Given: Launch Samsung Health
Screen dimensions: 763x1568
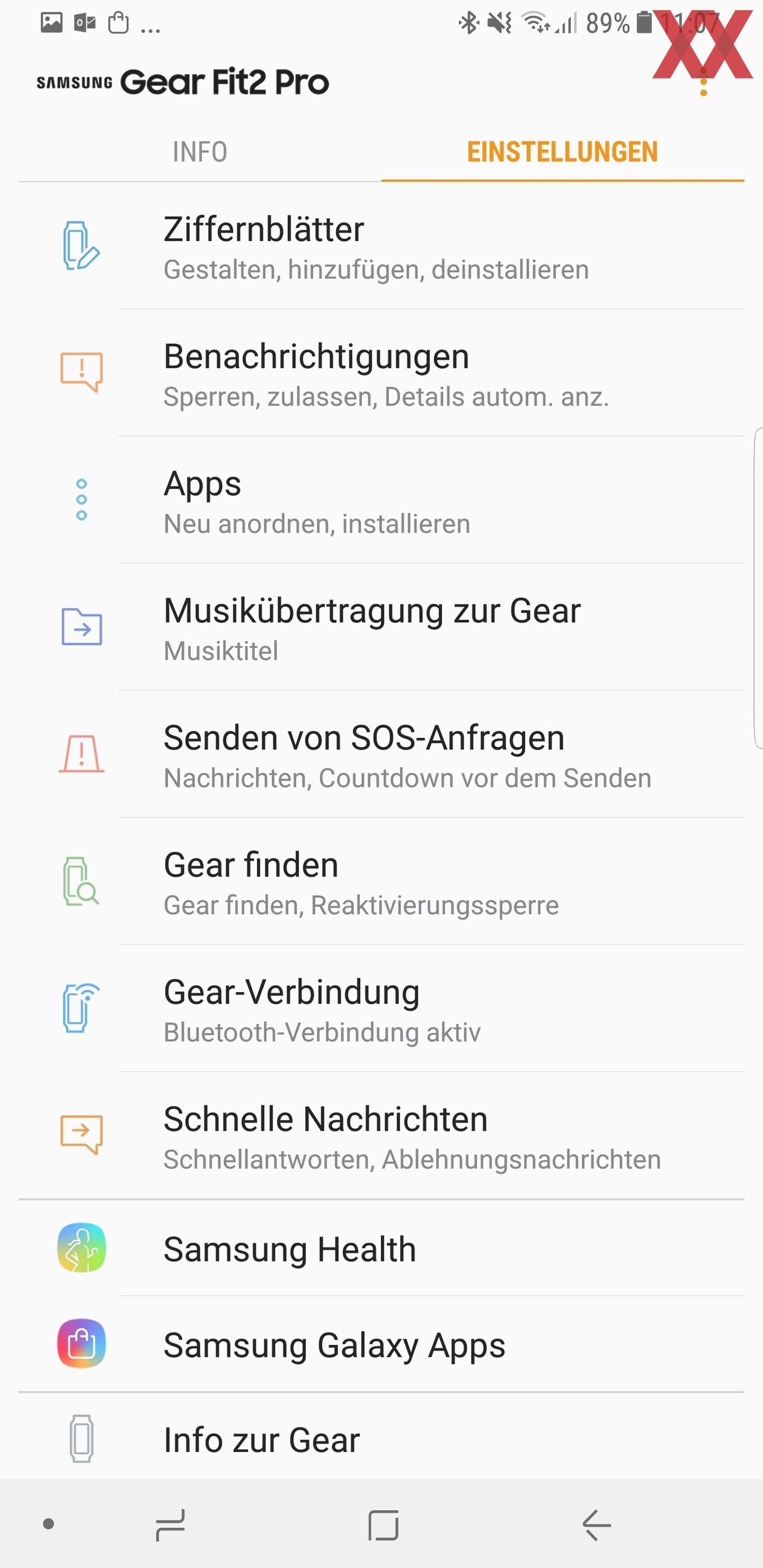Looking at the screenshot, I should [x=381, y=1248].
